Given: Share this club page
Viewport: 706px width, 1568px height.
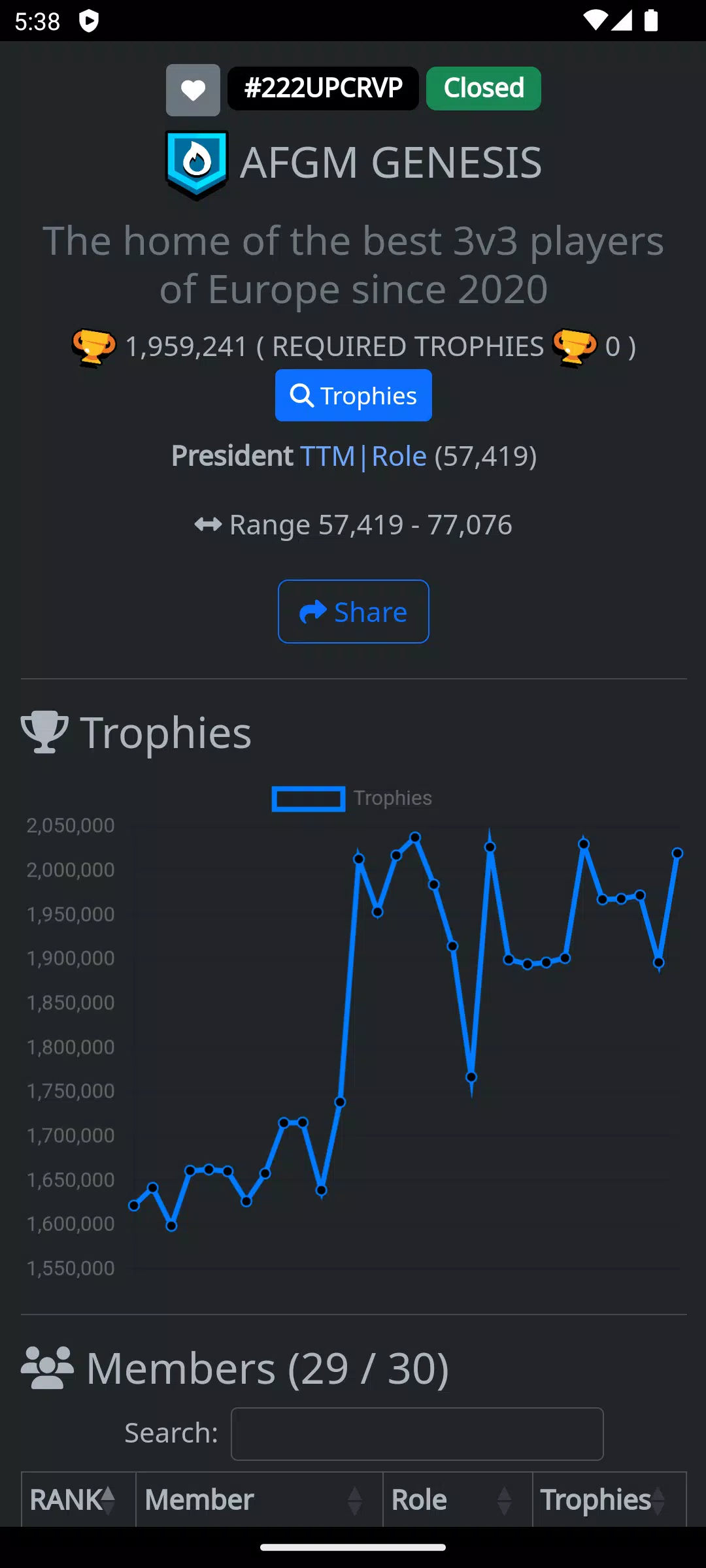Looking at the screenshot, I should pos(353,612).
